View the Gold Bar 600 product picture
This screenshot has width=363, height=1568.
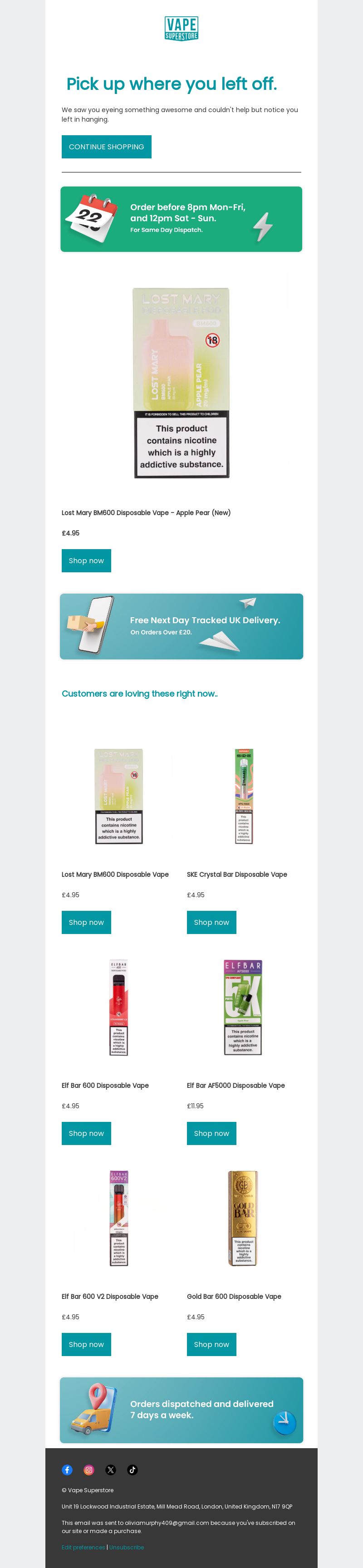243,1218
